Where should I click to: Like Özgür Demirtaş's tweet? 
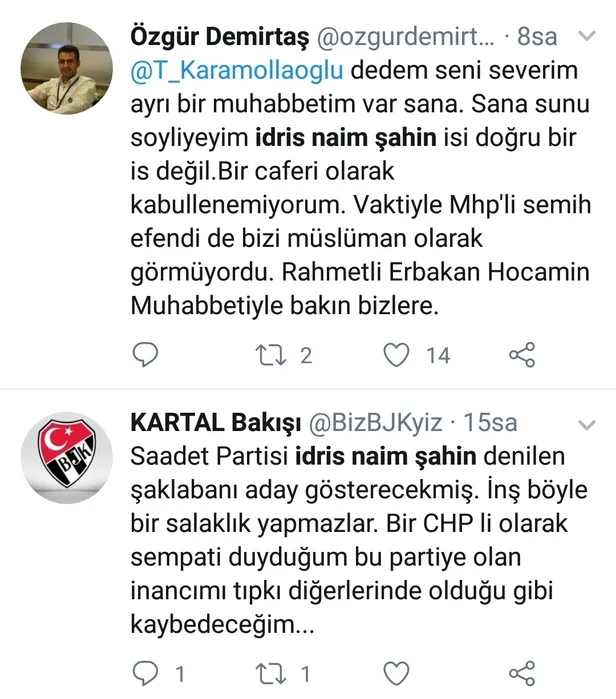398,354
